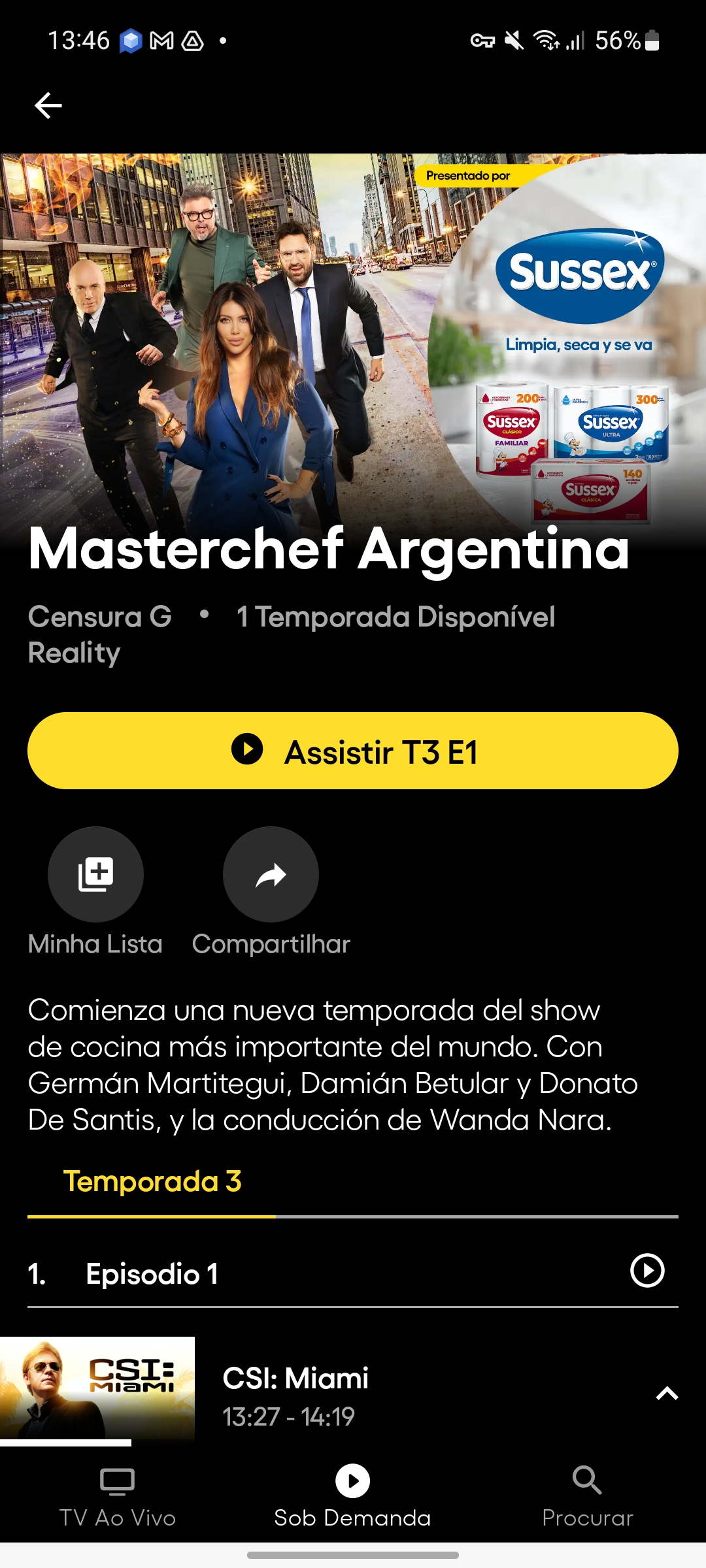
Task: Expand the CSI: Miami mini player
Action: click(x=666, y=1393)
